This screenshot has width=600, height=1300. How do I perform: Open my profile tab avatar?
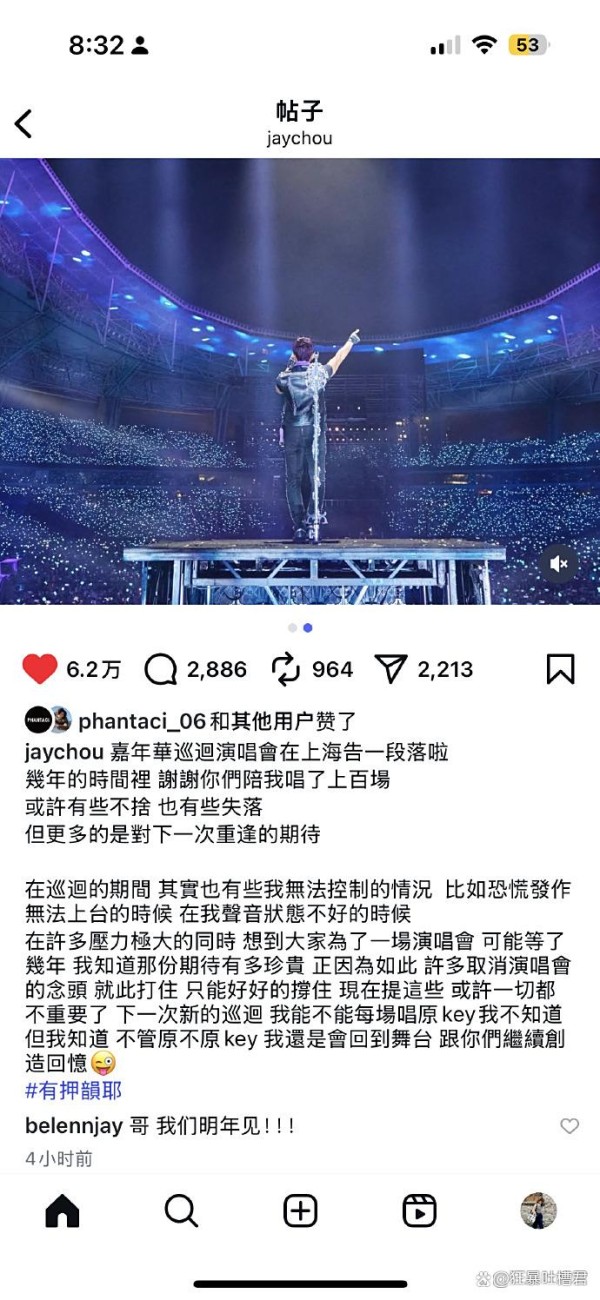tap(538, 1211)
